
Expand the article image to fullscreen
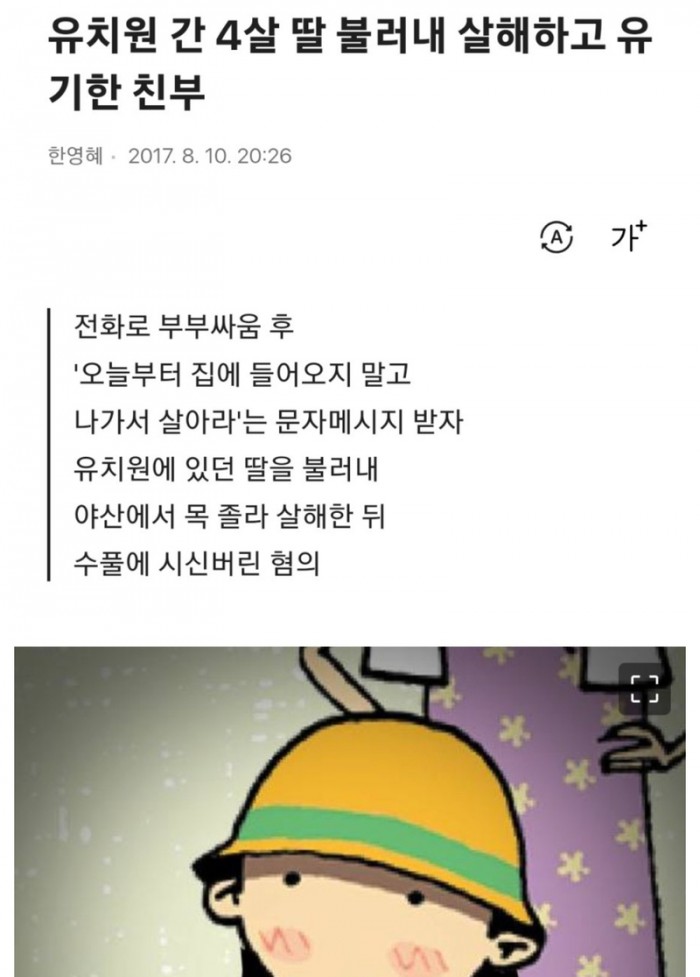coord(644,688)
